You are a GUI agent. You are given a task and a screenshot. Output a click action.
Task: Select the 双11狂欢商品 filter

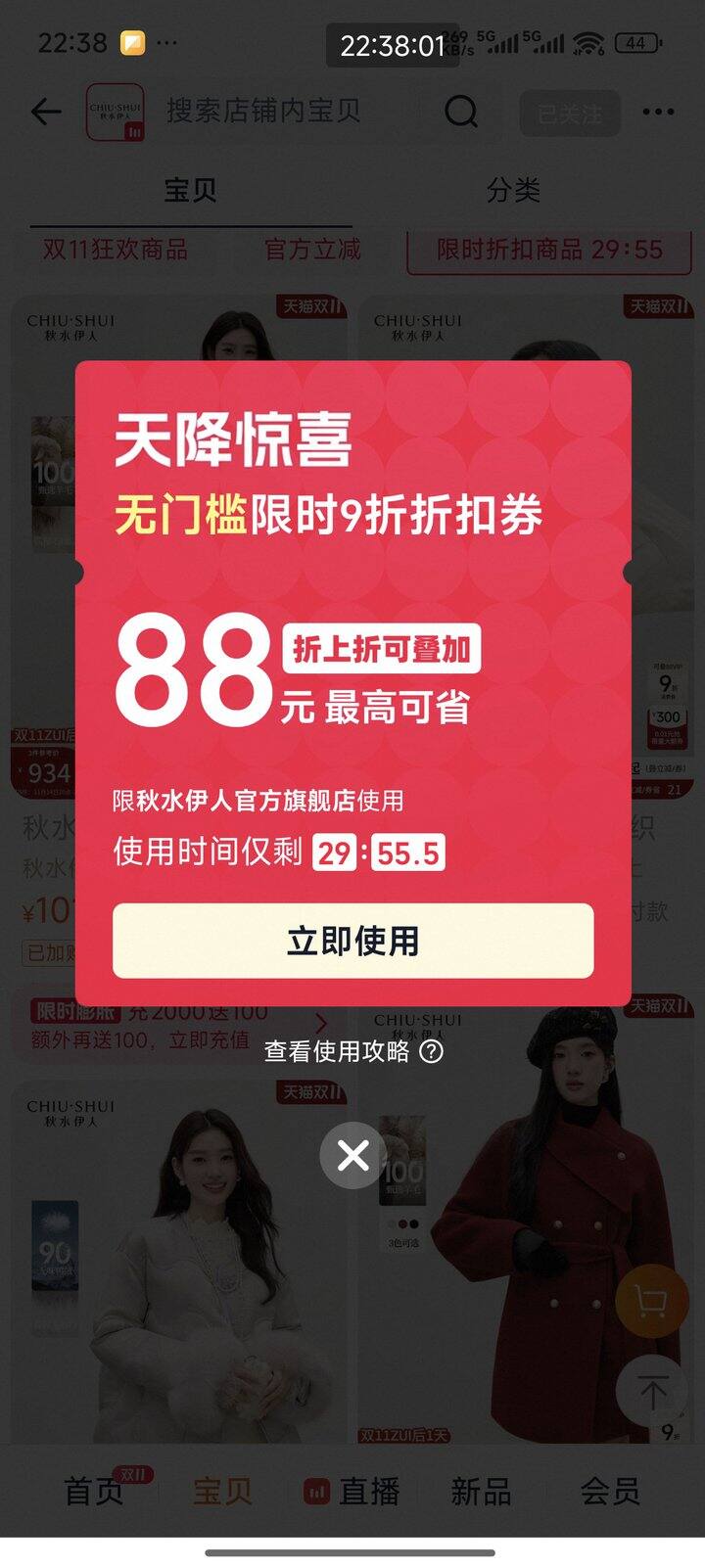(x=115, y=250)
